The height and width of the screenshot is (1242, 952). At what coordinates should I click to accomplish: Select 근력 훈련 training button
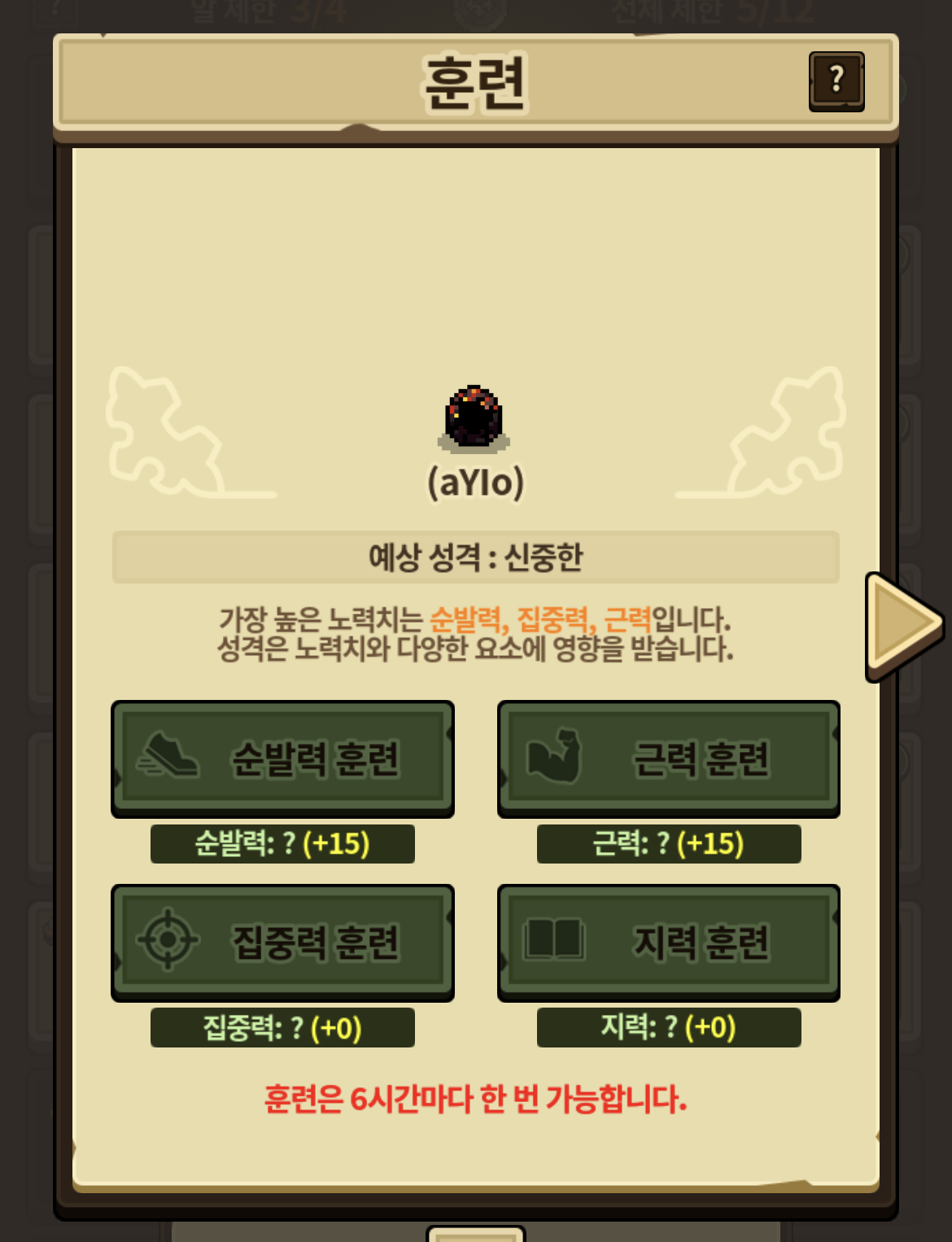(669, 759)
